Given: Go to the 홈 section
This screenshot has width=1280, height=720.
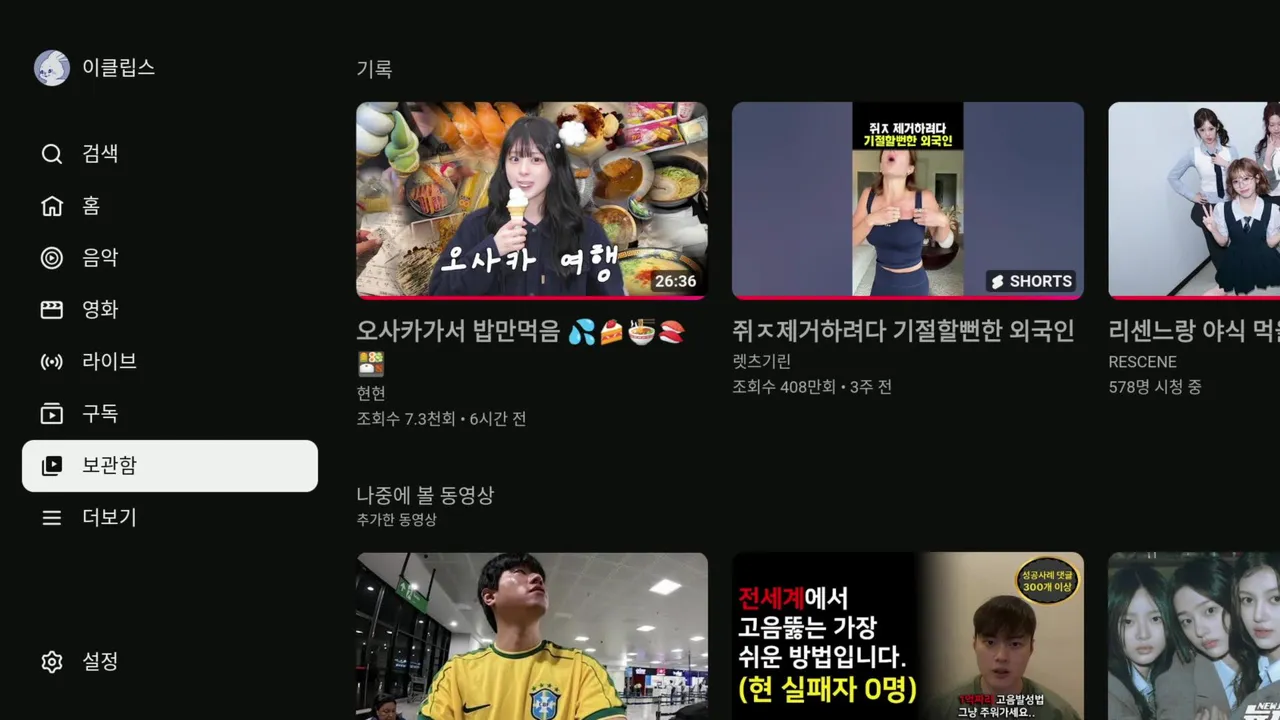Looking at the screenshot, I should point(91,206).
